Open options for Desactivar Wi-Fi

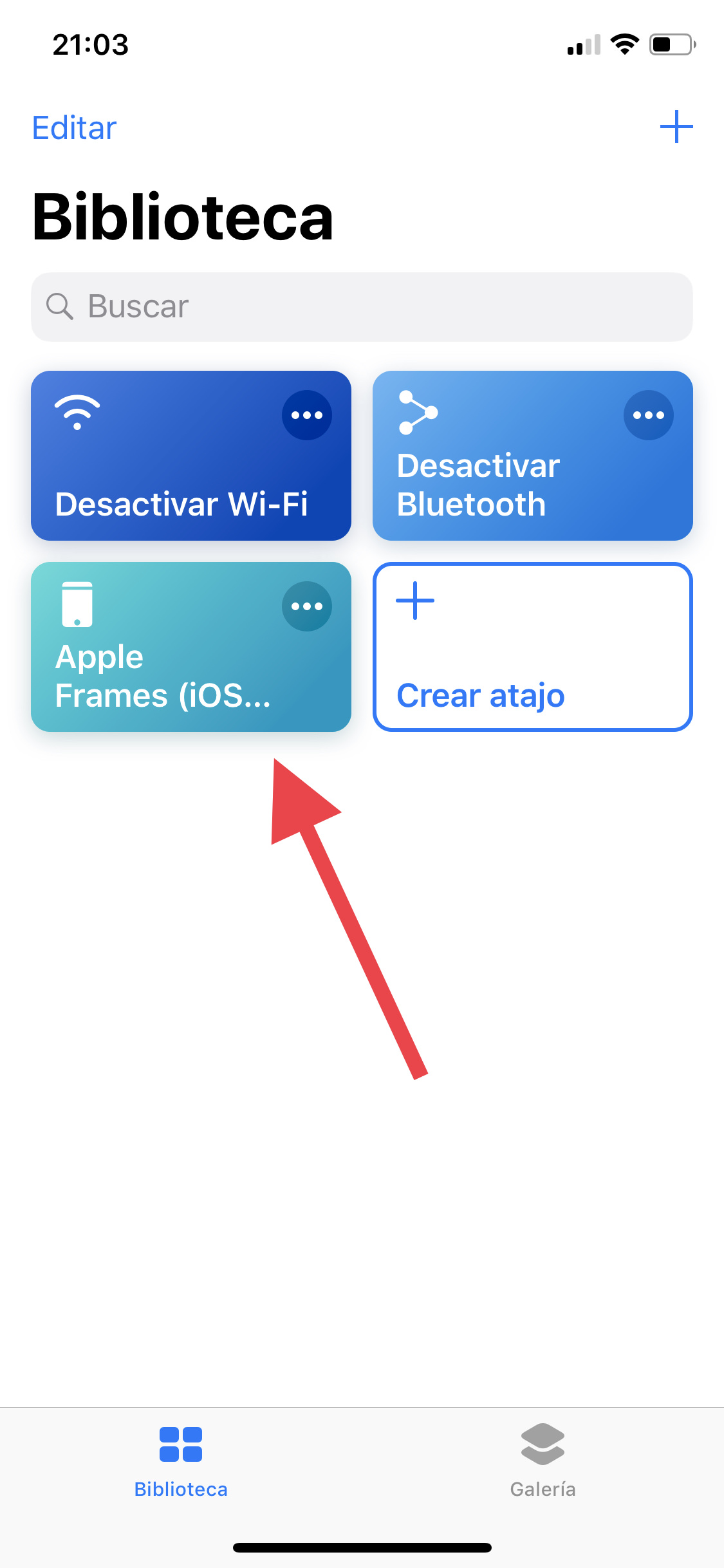pyautogui.click(x=306, y=415)
